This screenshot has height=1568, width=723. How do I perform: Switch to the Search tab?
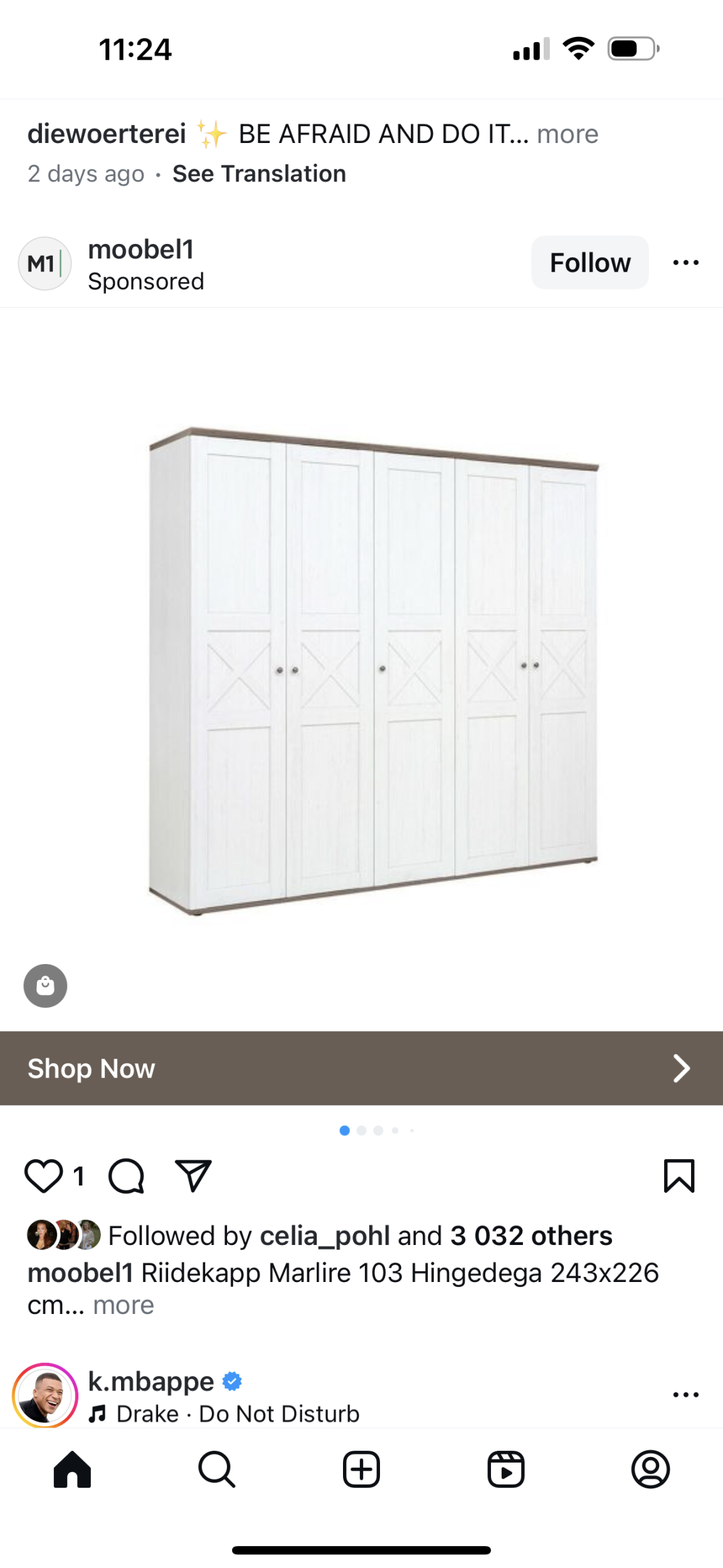tap(217, 1469)
